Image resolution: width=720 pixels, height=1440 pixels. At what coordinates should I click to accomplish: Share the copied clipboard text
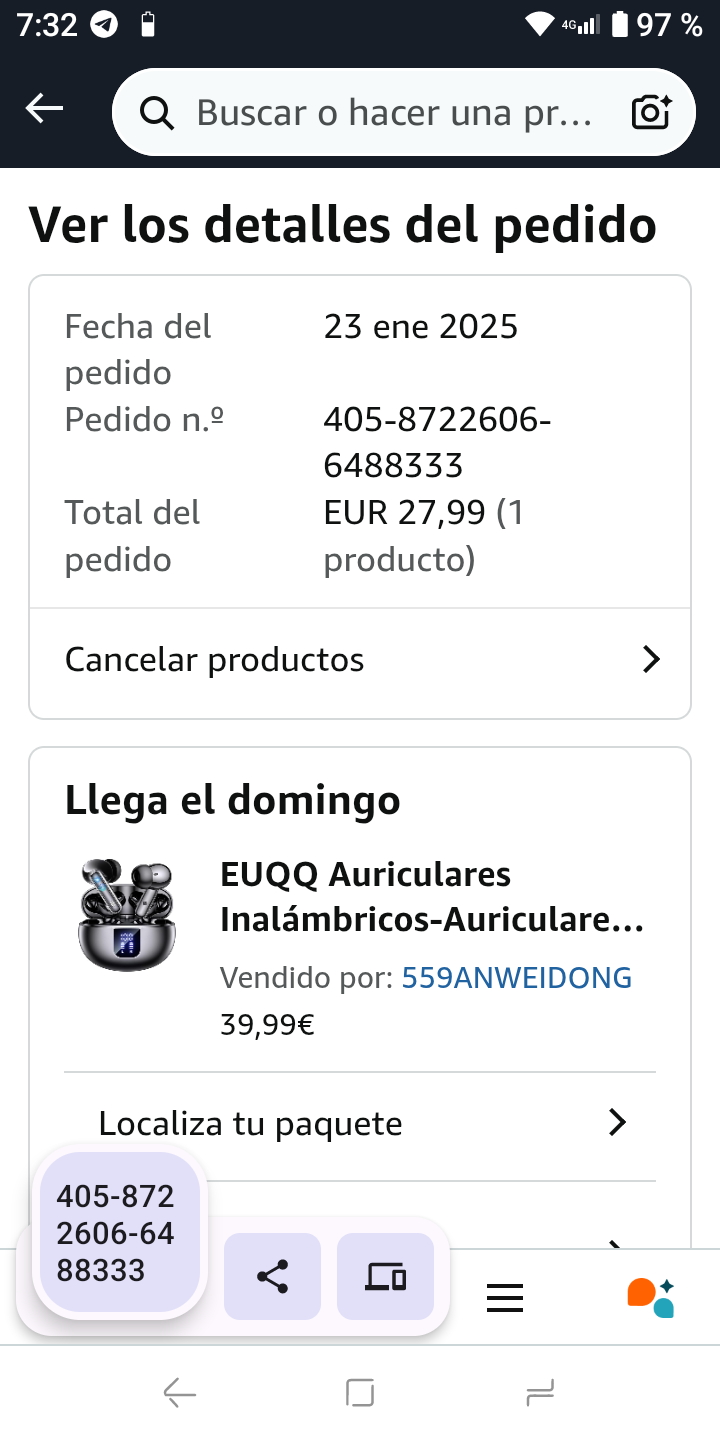273,1276
